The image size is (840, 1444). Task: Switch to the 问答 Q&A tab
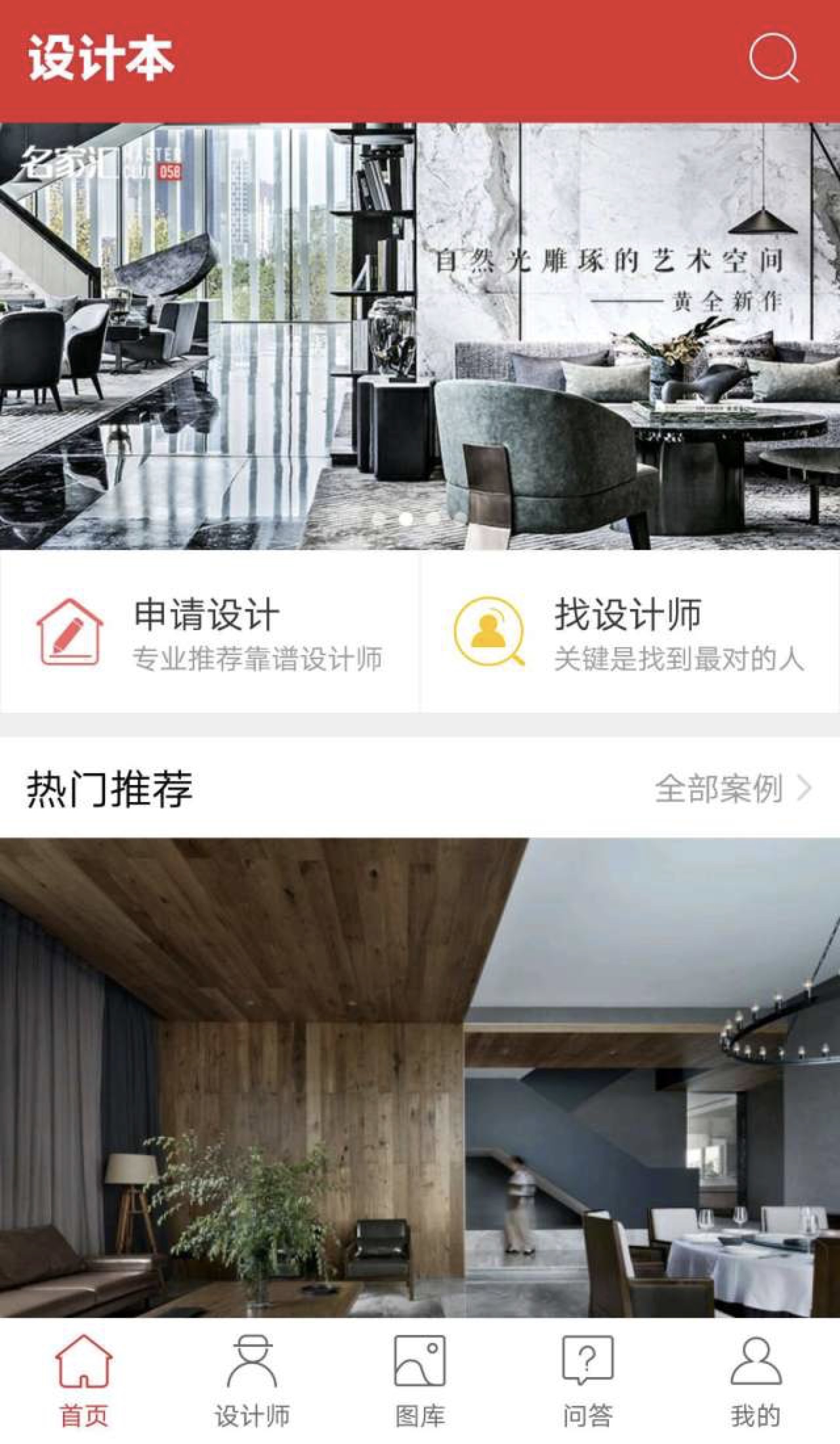pyautogui.click(x=588, y=1380)
